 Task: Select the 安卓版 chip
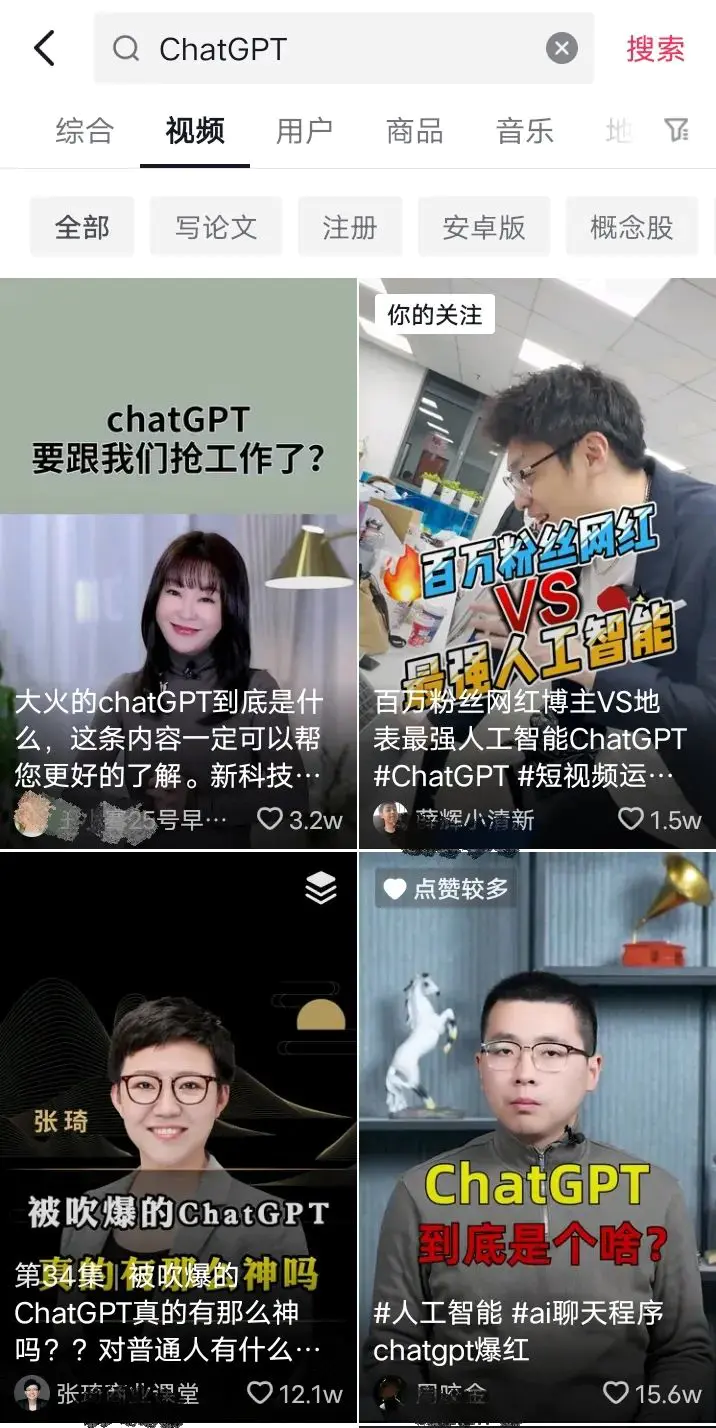484,227
